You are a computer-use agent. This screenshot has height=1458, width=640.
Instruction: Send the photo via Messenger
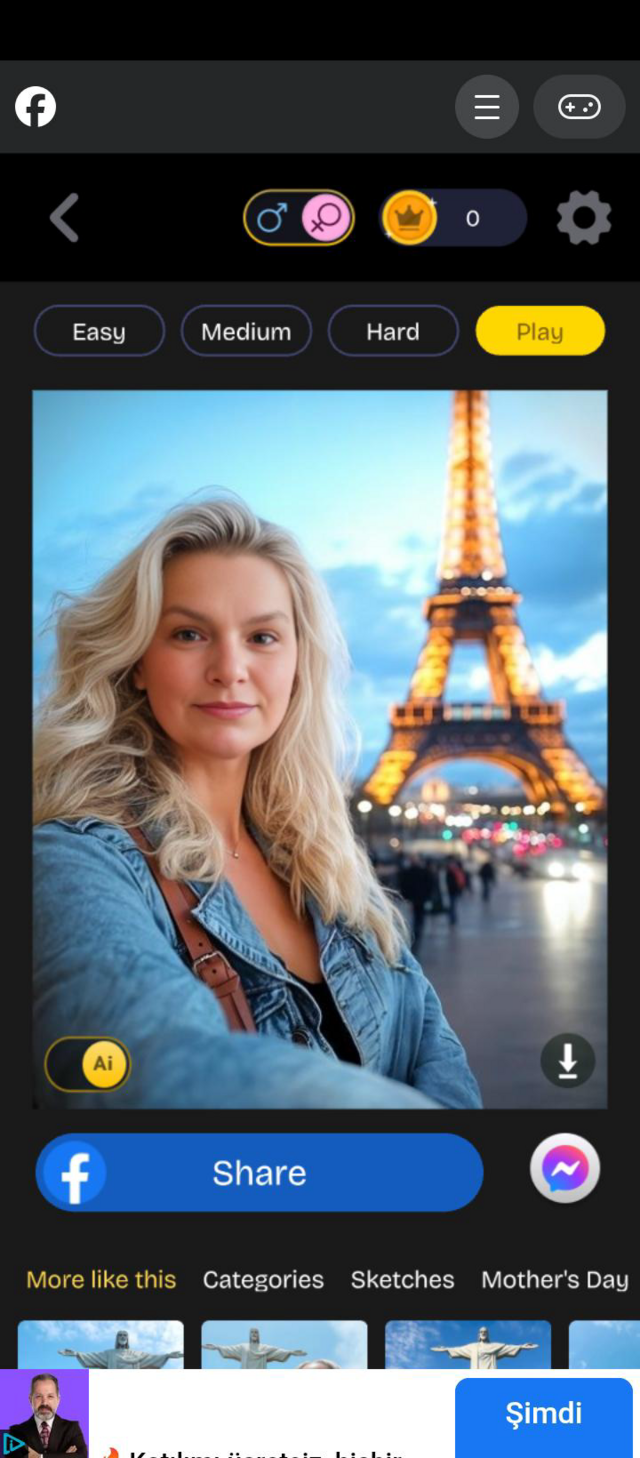pos(565,1168)
